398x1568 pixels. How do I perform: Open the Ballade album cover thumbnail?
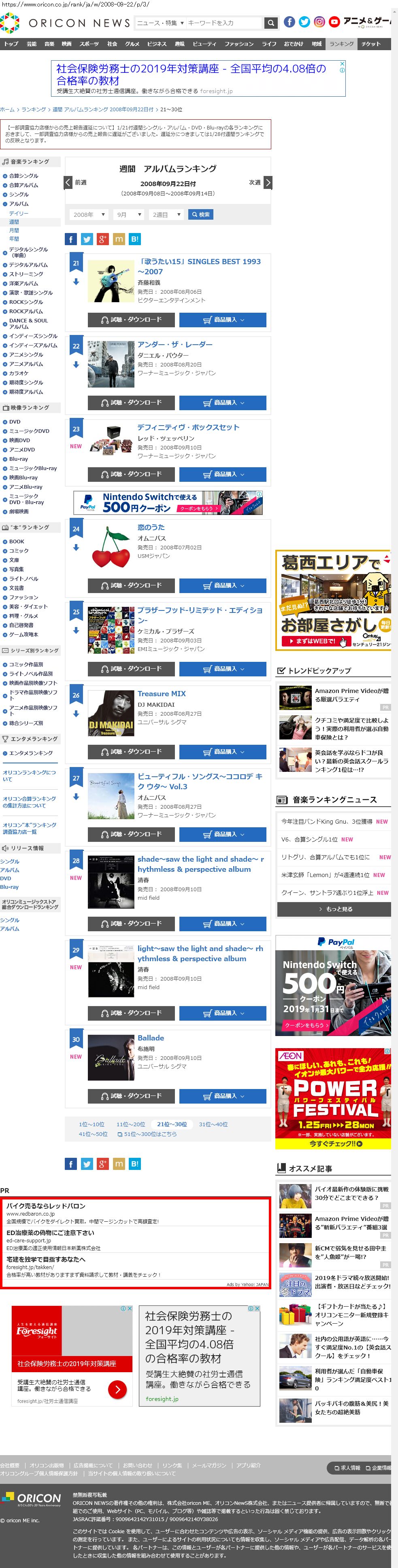click(x=111, y=1059)
